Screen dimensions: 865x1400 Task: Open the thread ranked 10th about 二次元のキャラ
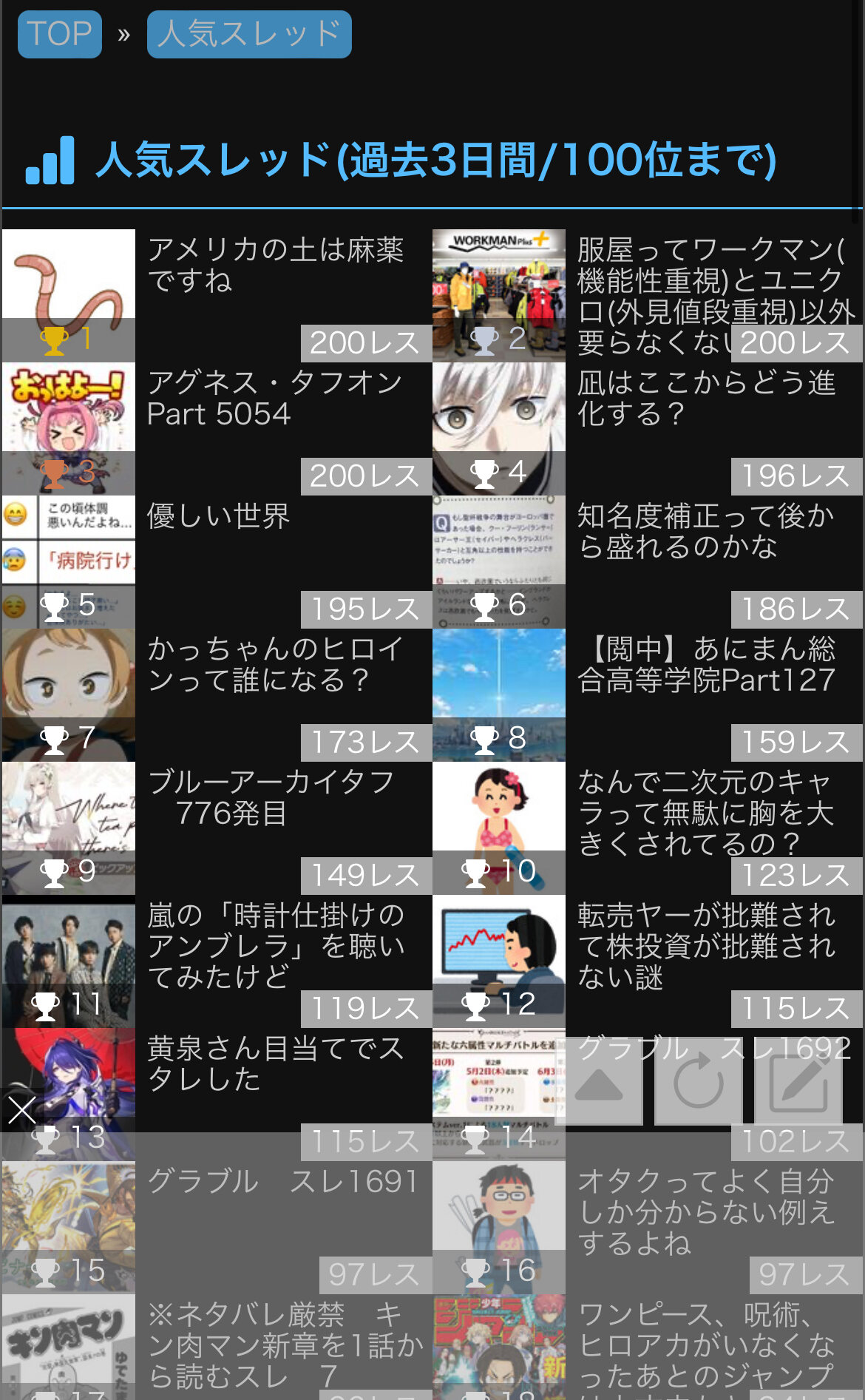(647, 828)
